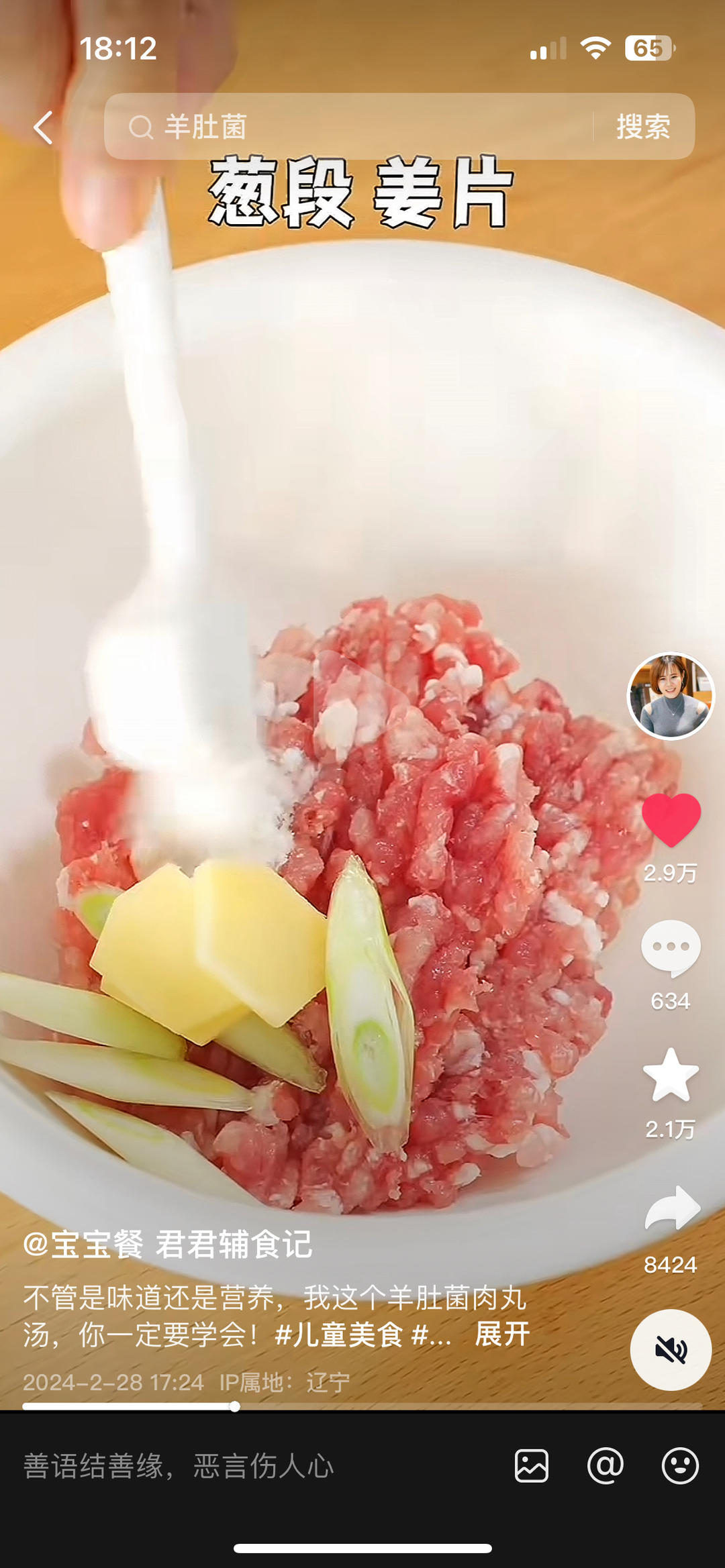
Task: Share this video via the arrow icon
Action: point(672,1208)
